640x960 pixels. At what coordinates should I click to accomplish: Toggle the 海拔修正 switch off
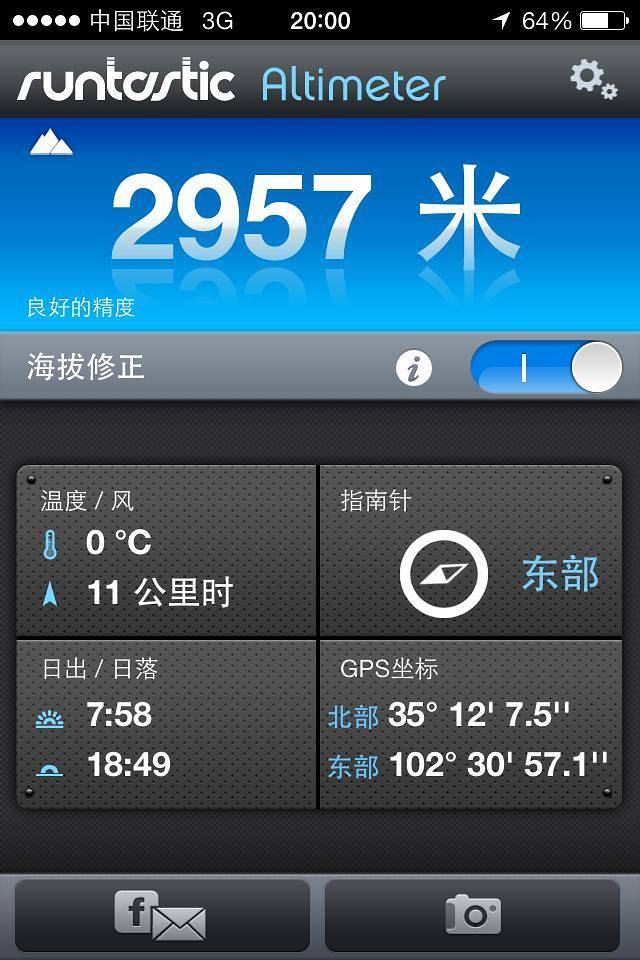(x=546, y=367)
